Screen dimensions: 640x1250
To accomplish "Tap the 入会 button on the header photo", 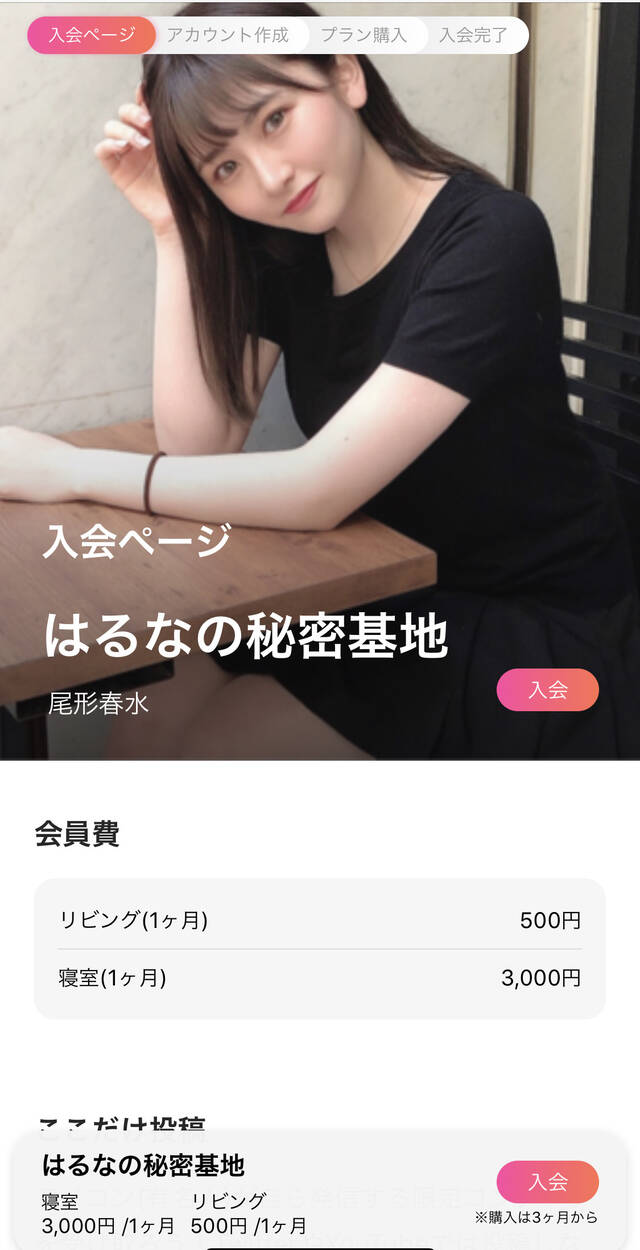I will 548,690.
